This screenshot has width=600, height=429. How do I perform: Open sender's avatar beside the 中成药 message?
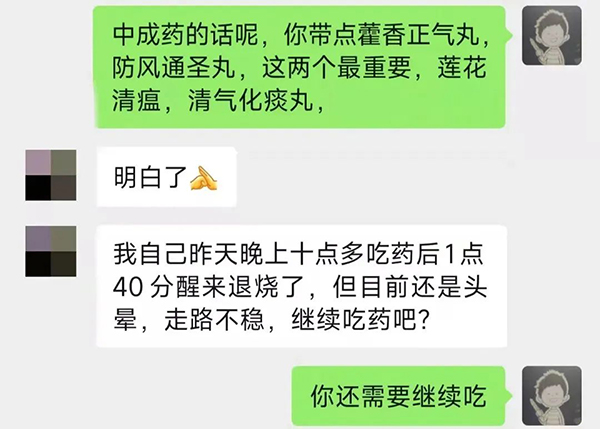pyautogui.click(x=552, y=40)
